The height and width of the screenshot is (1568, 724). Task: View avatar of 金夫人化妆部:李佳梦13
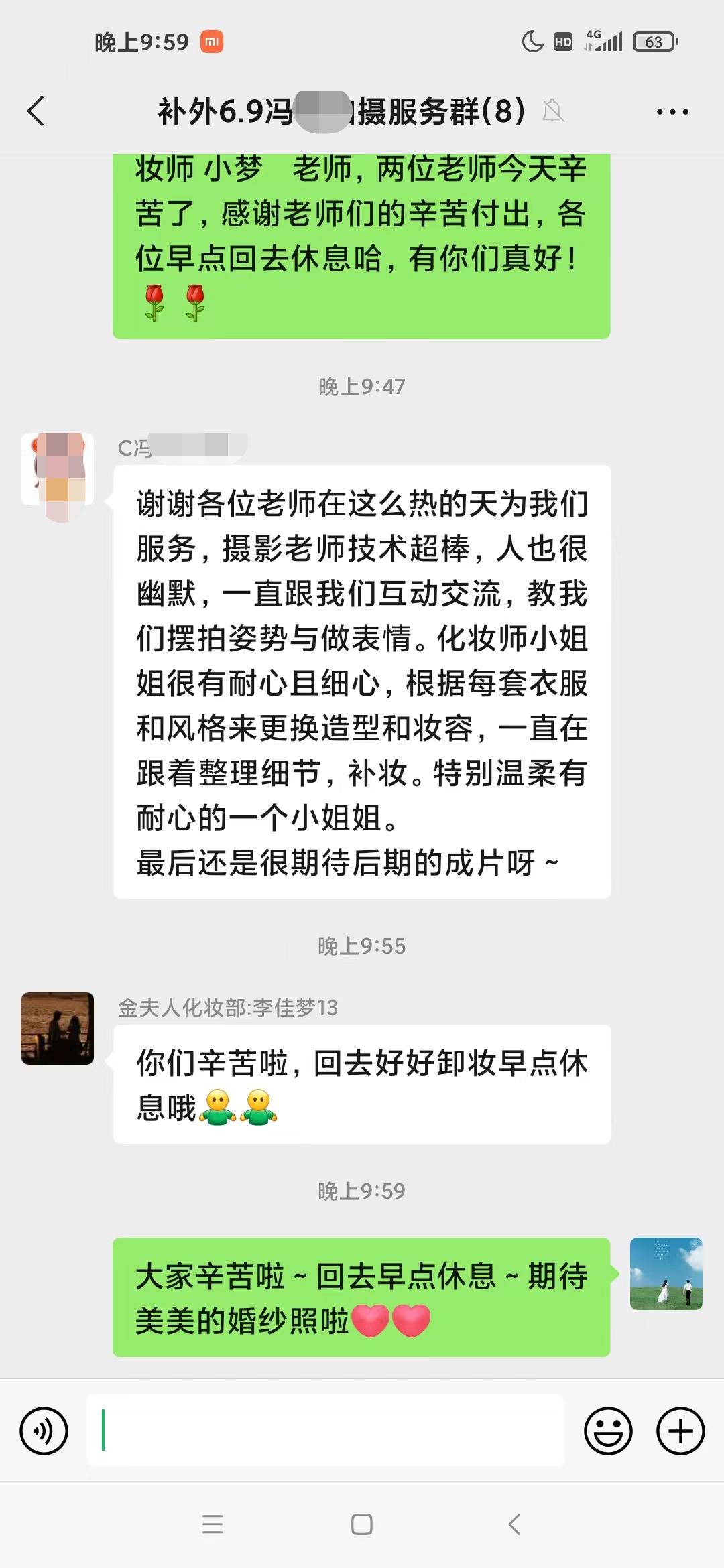point(58,1029)
